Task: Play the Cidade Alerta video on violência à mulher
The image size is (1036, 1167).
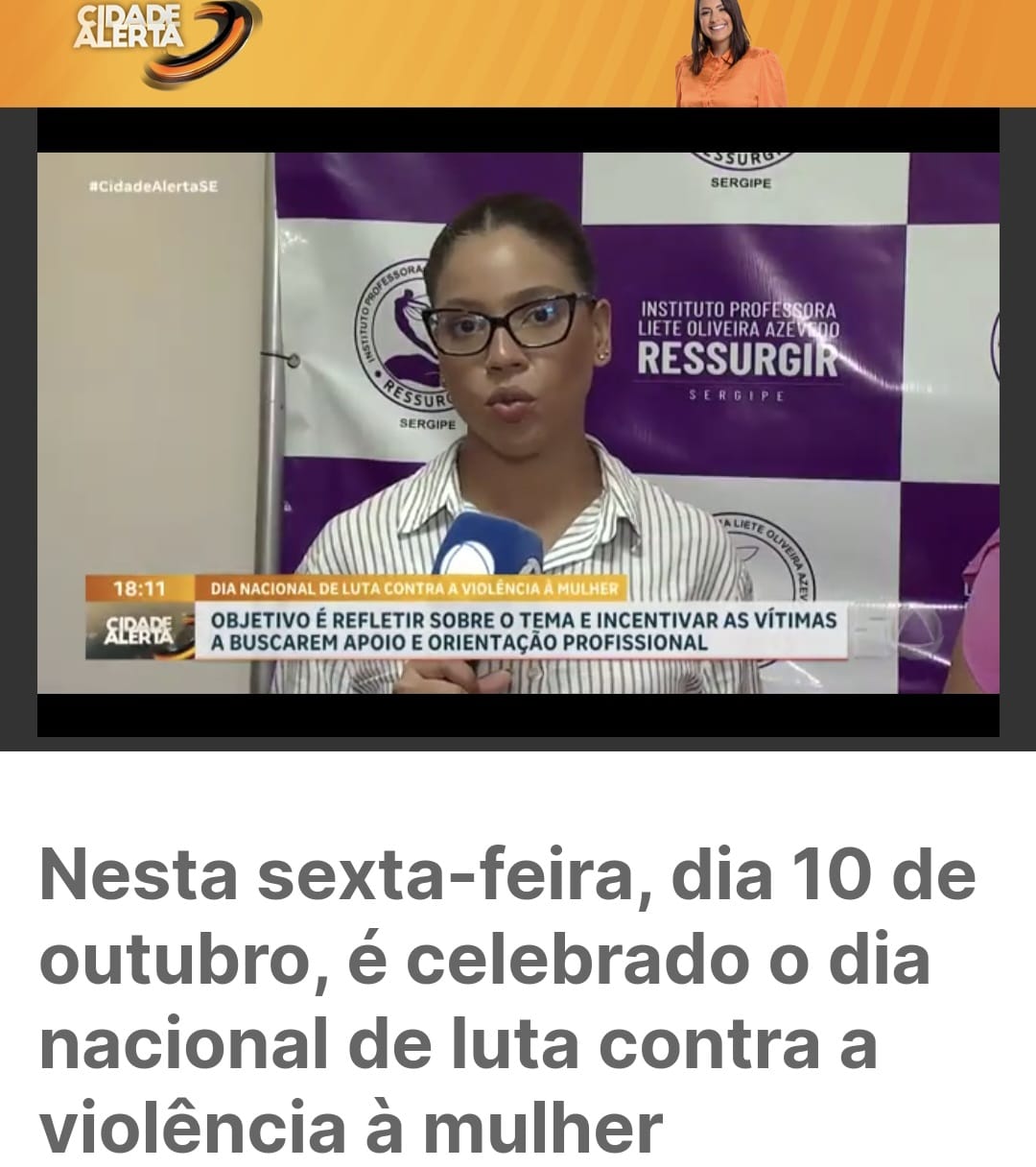Action: click(x=518, y=422)
